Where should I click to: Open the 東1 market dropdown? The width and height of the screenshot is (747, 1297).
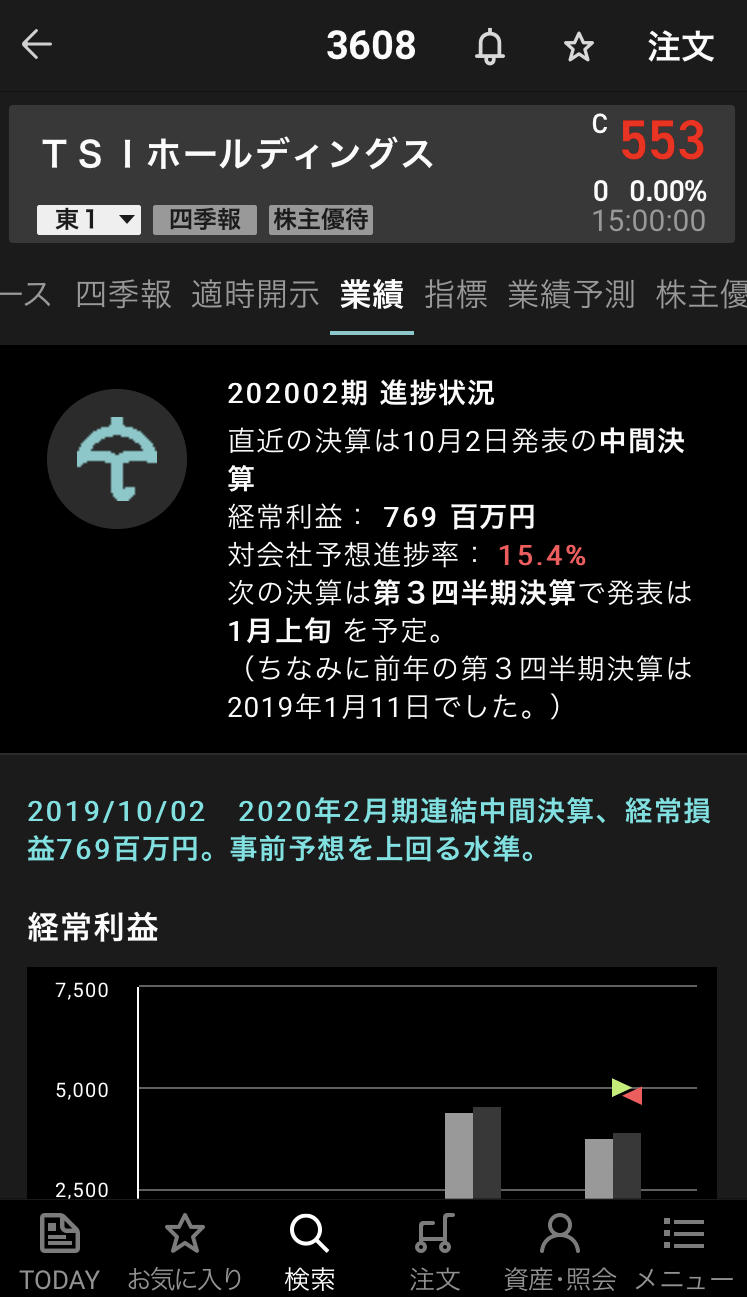pyautogui.click(x=89, y=220)
